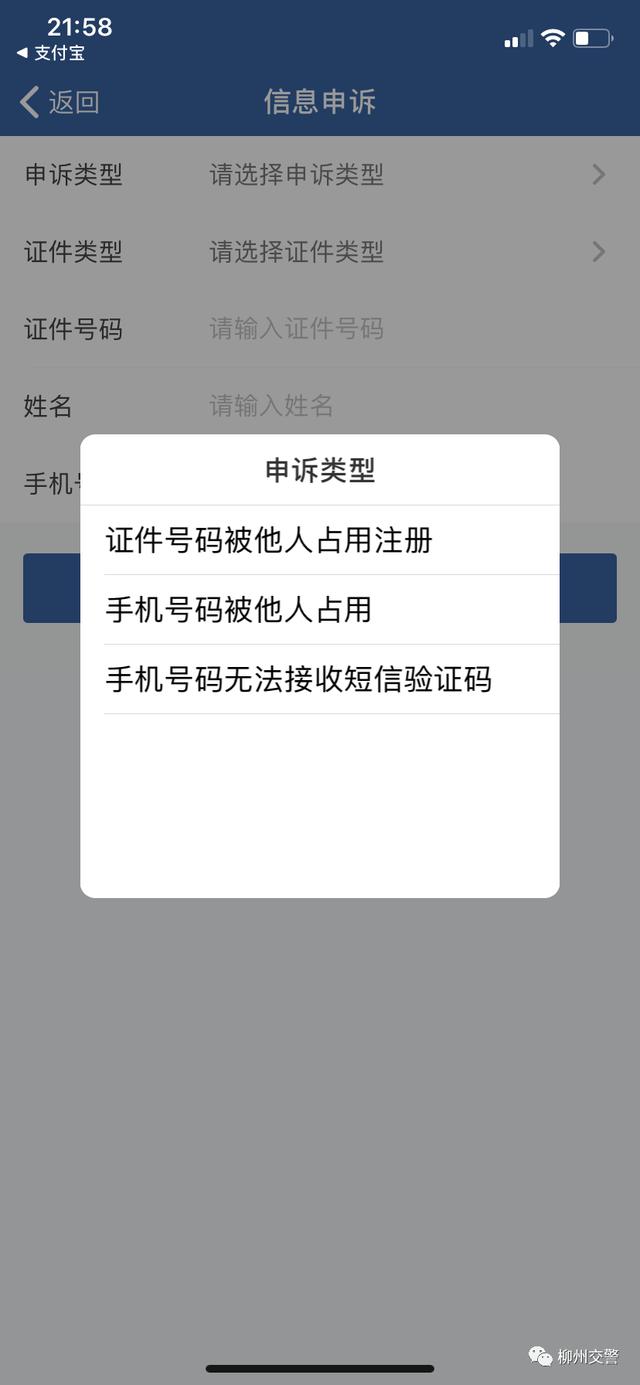Choose 手机号码被他人占用 option
This screenshot has width=640, height=1385.
pos(319,609)
